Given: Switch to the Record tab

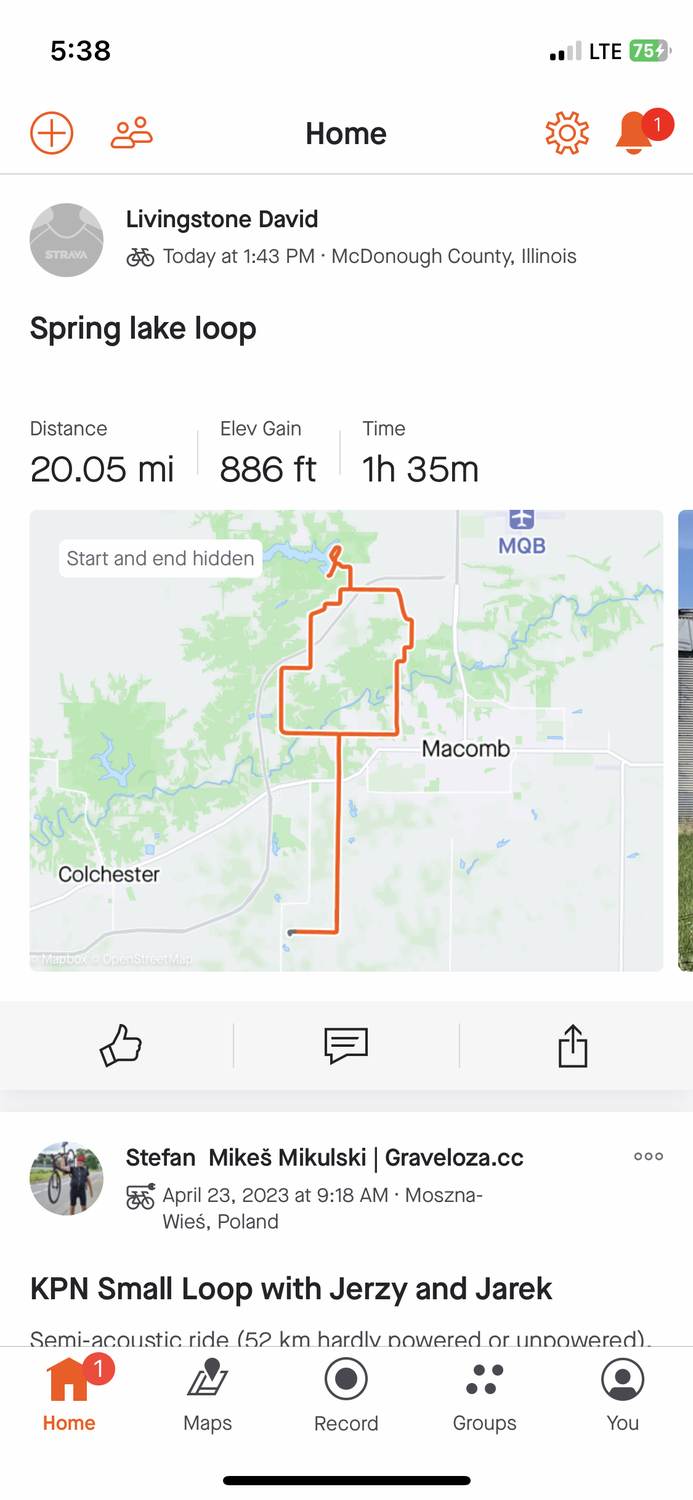Looking at the screenshot, I should point(346,1395).
